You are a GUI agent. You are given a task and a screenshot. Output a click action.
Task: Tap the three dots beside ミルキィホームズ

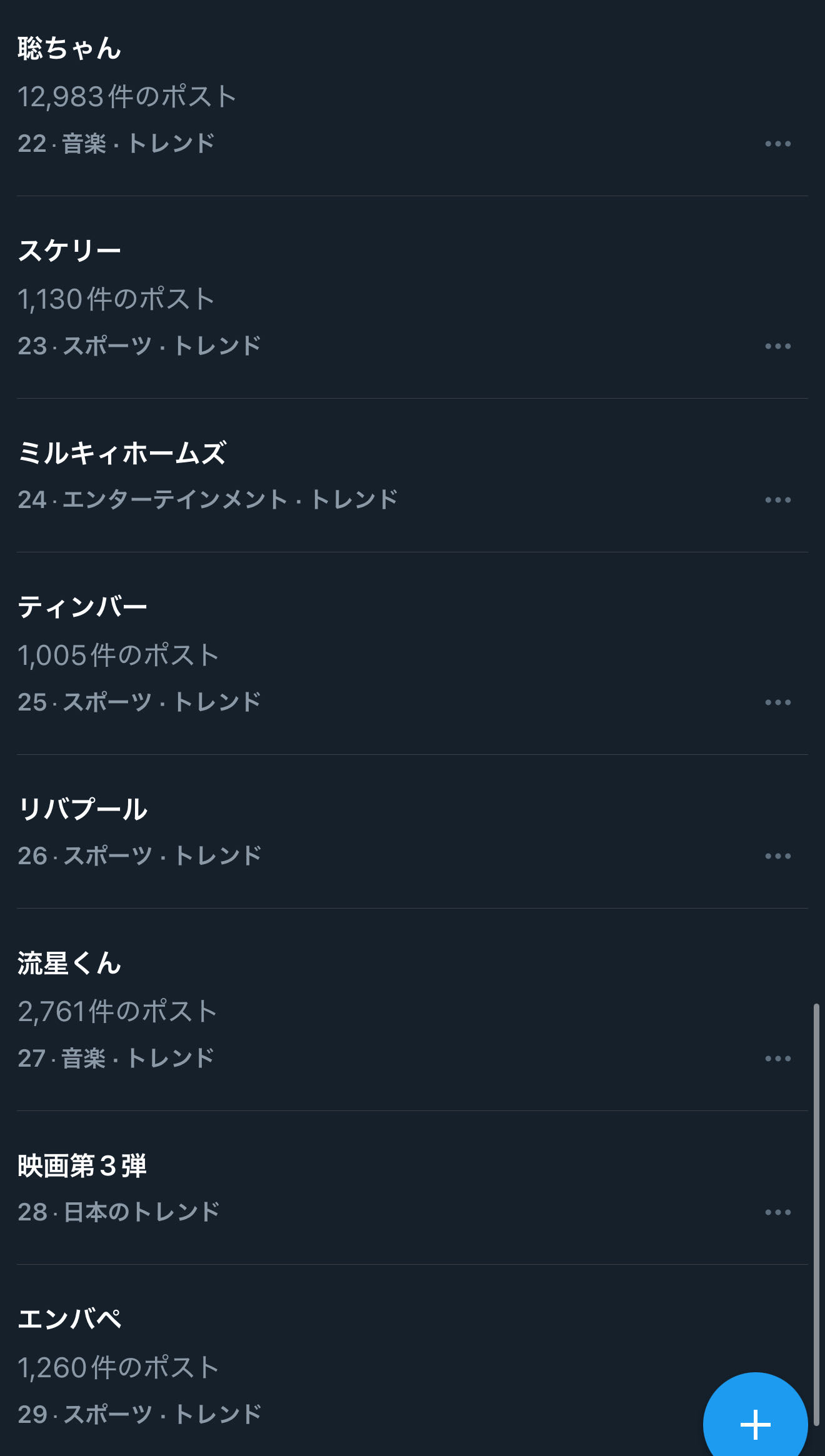(777, 500)
